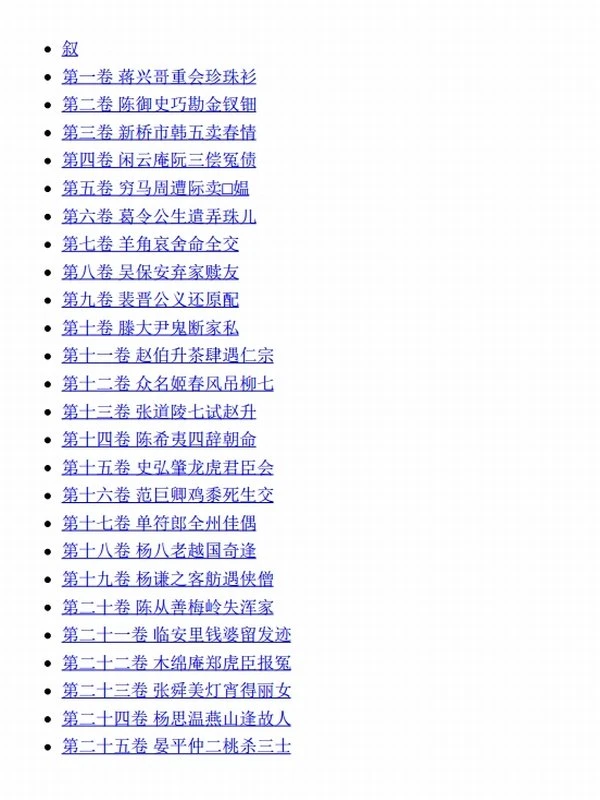Jump to 第六卷 葛令公生遣弄珠儿
Image resolution: width=600 pixels, height=800 pixels.
(159, 216)
